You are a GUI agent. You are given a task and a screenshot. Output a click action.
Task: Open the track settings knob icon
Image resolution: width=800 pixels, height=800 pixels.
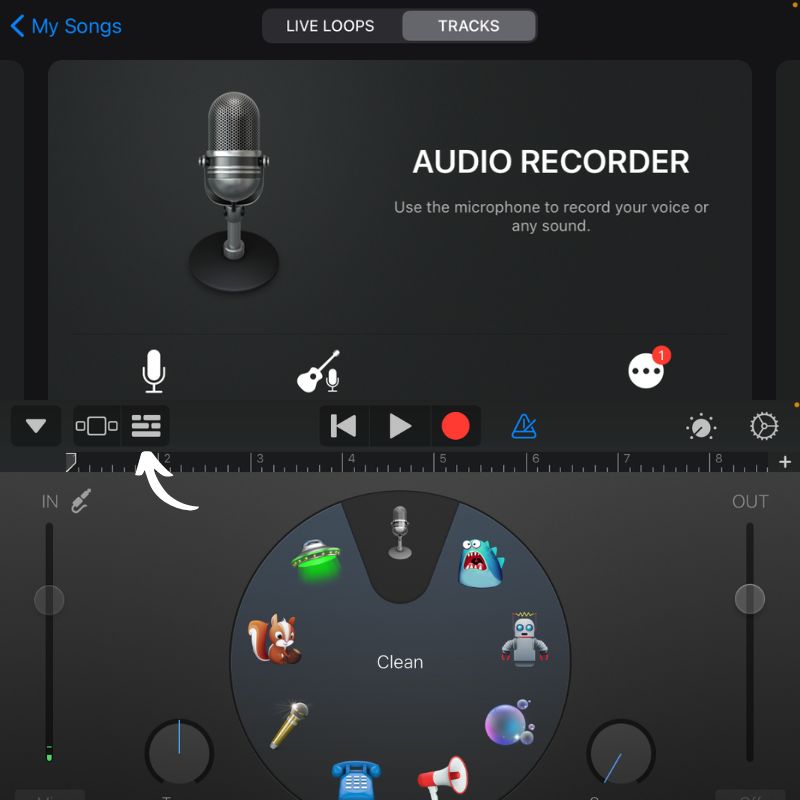click(x=701, y=427)
